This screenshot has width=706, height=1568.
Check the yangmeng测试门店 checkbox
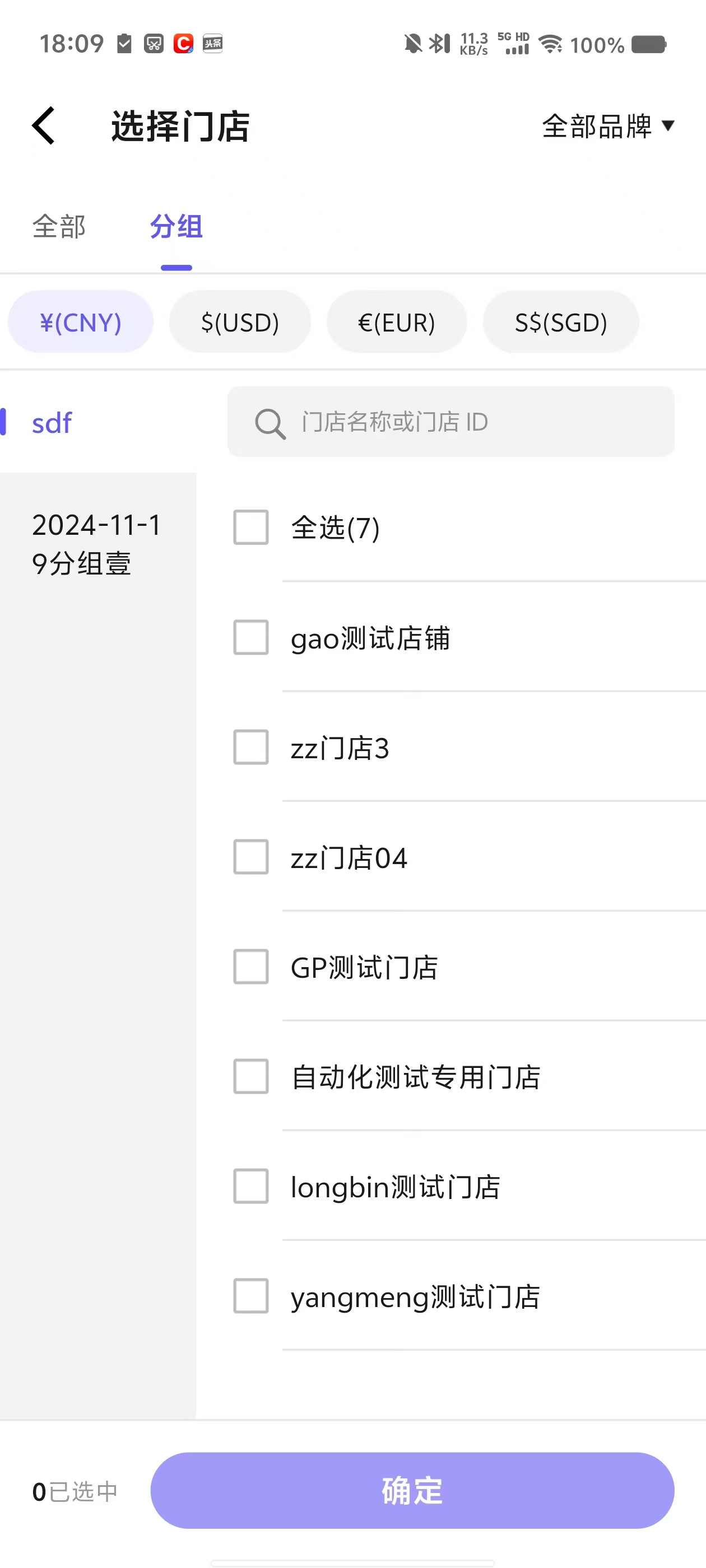[251, 1296]
